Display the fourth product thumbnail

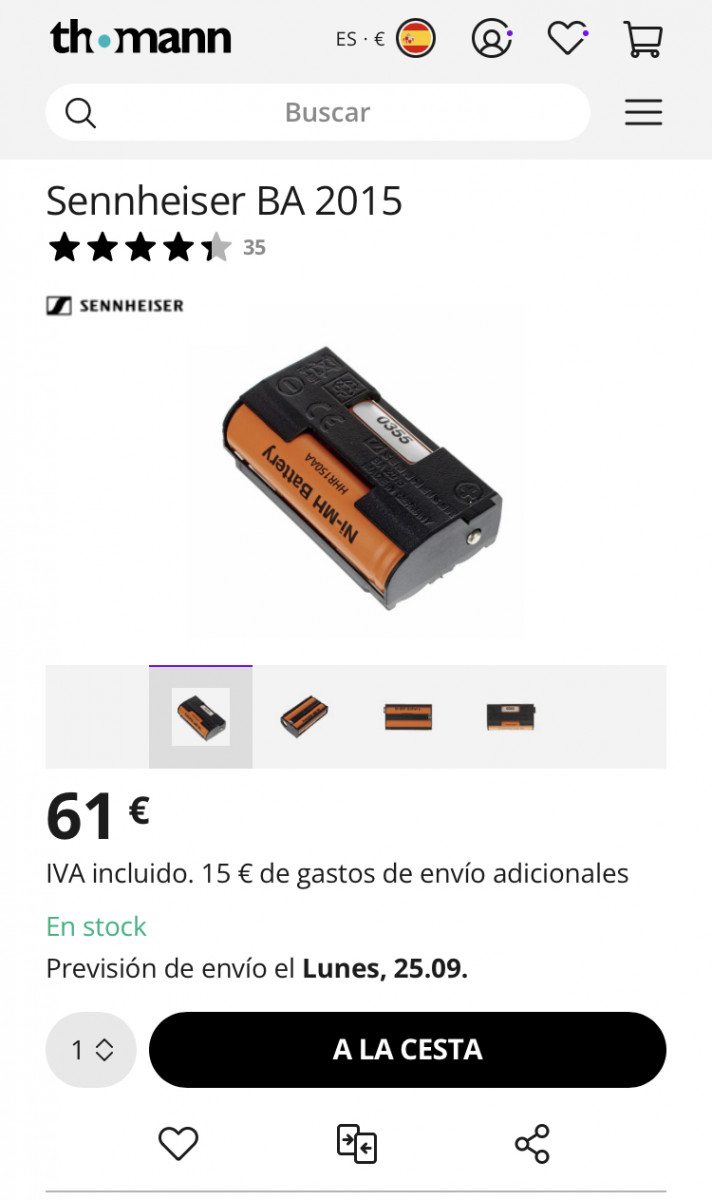point(510,717)
